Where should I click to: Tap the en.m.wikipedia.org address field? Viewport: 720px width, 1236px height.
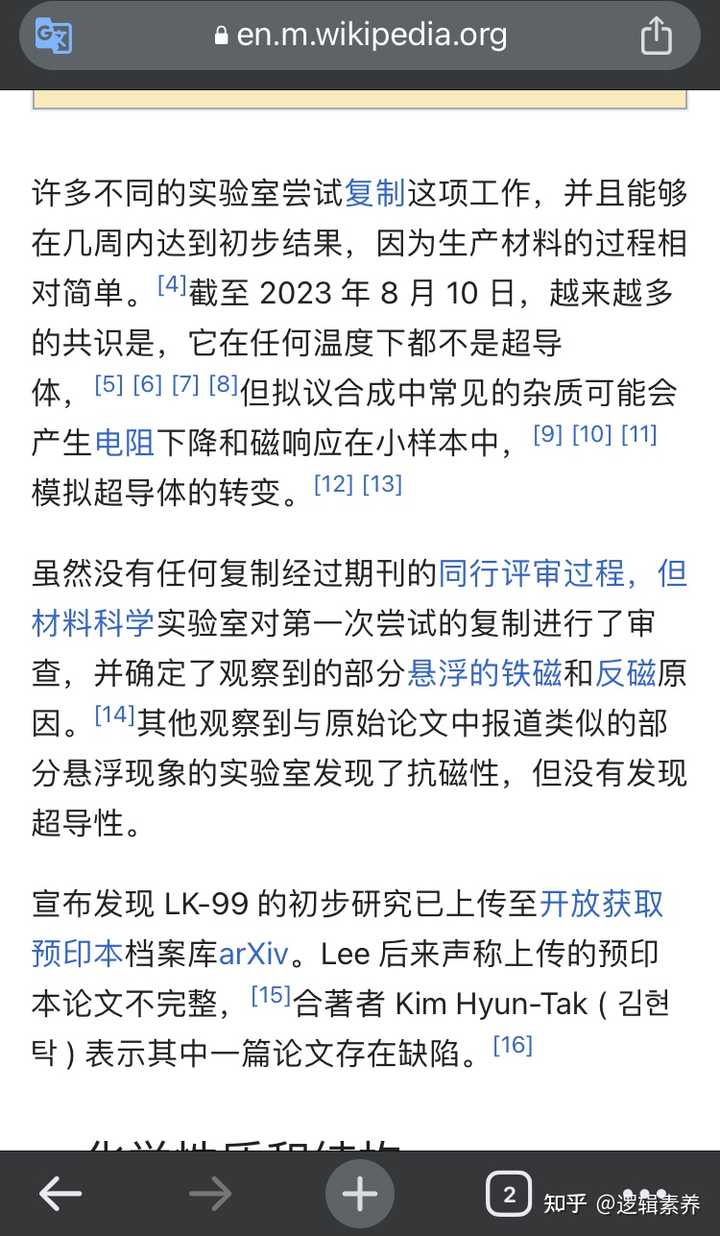(x=361, y=36)
